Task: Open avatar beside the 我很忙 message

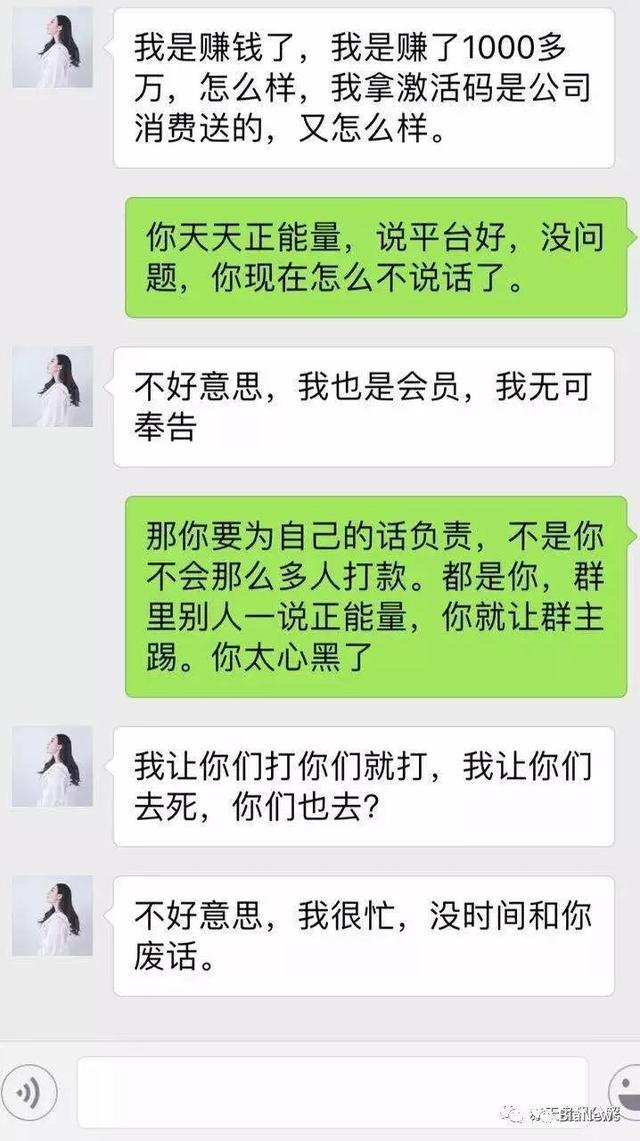Action: pyautogui.click(x=52, y=917)
